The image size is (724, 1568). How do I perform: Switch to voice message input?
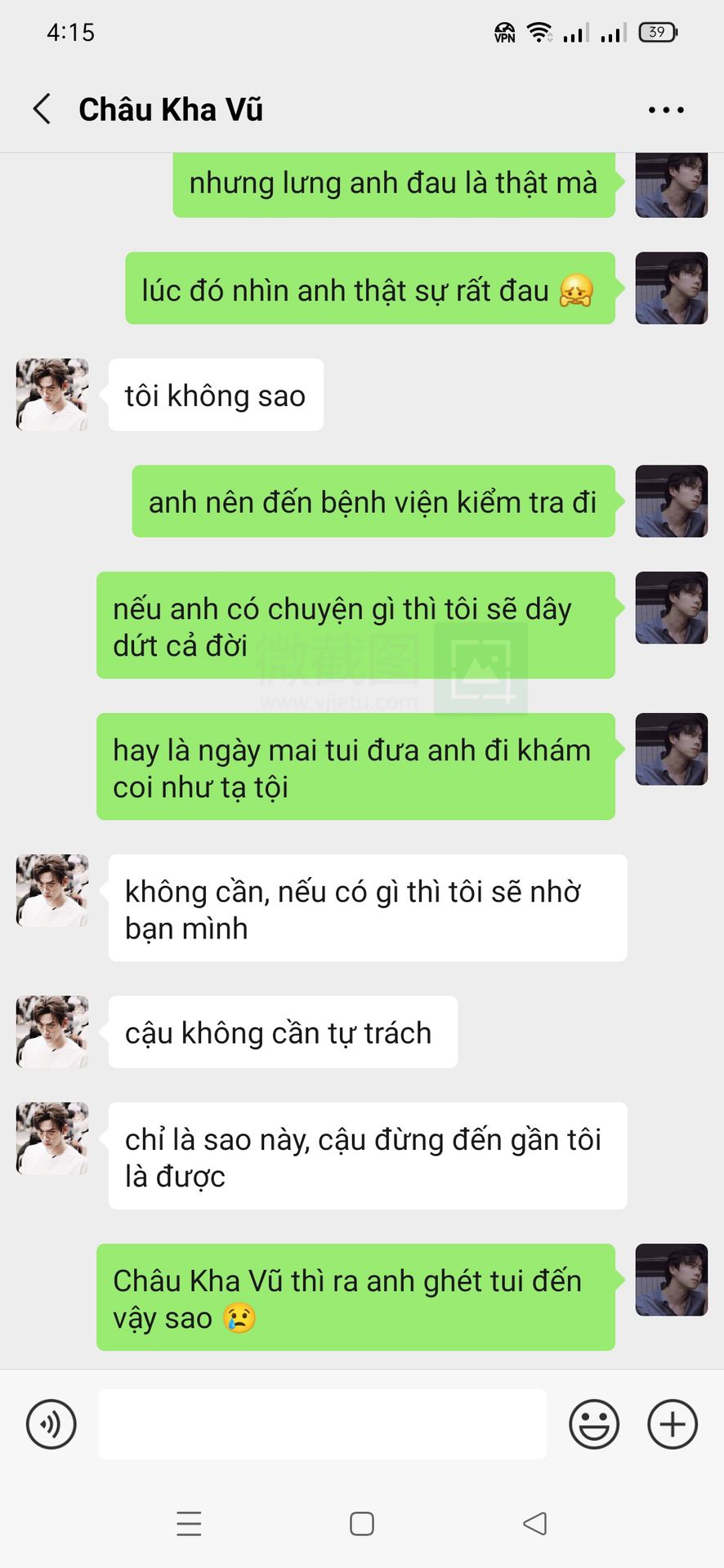51,1424
